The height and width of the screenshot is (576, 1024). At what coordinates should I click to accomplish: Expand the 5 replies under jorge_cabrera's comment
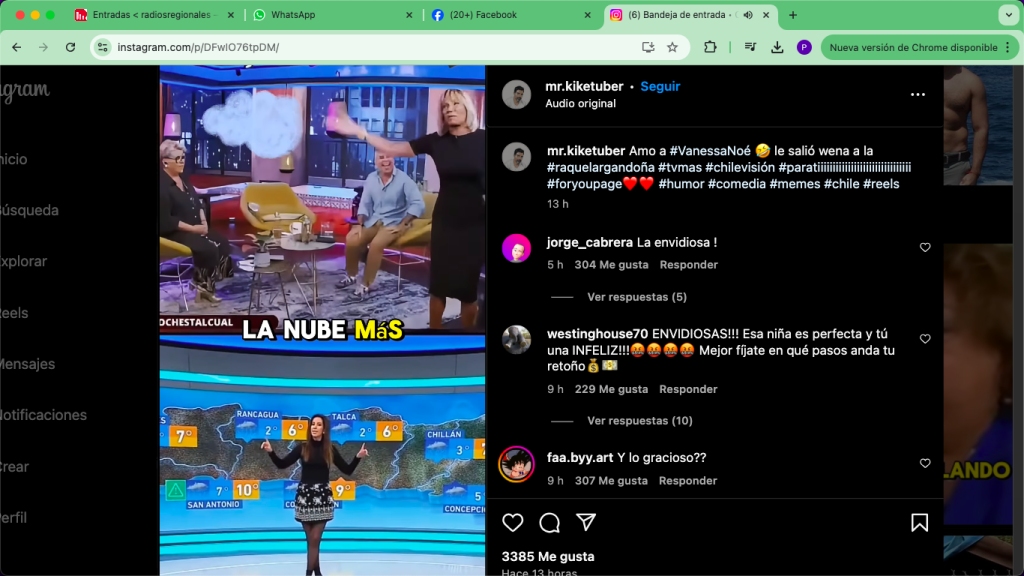pos(636,297)
